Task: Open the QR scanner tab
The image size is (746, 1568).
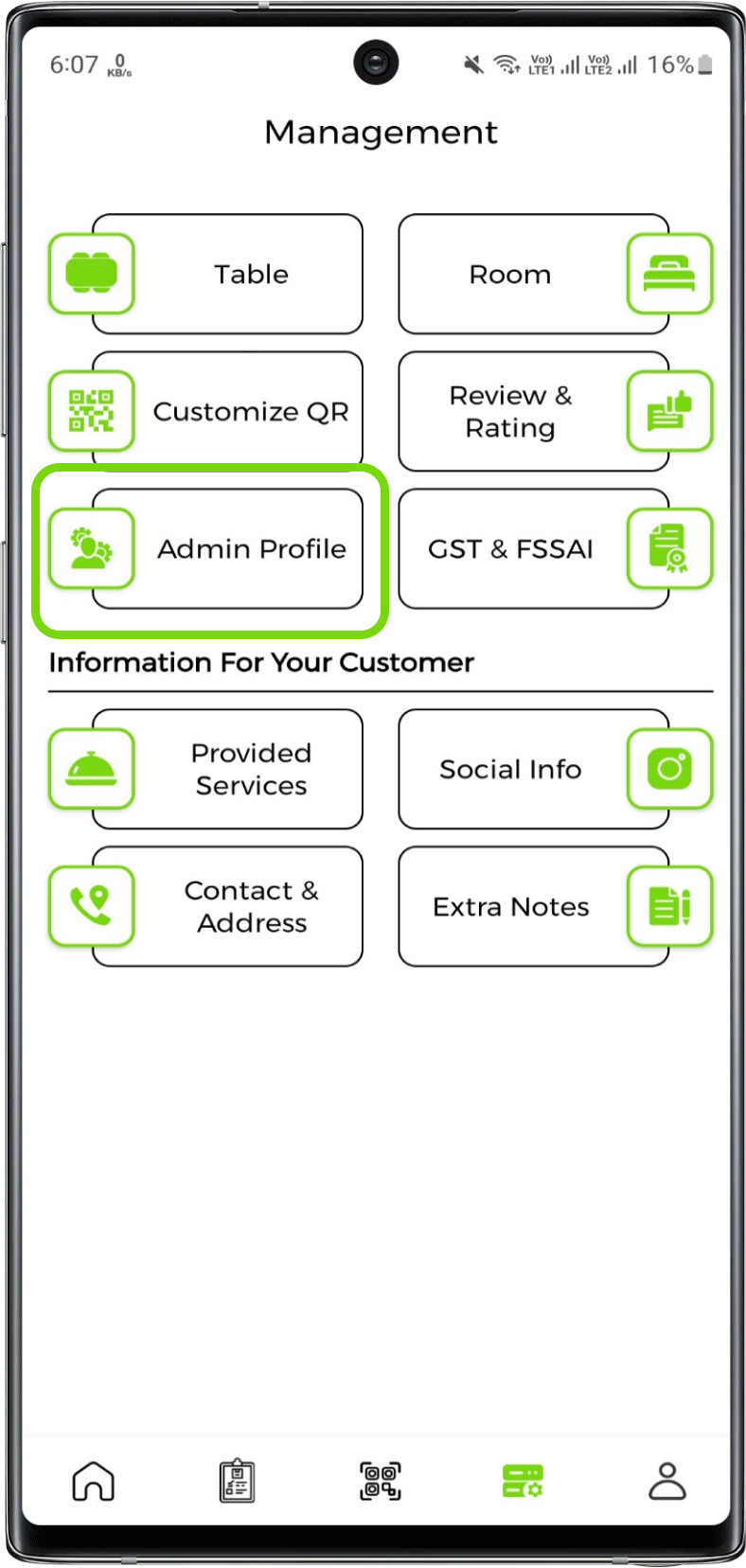Action: 380,1481
